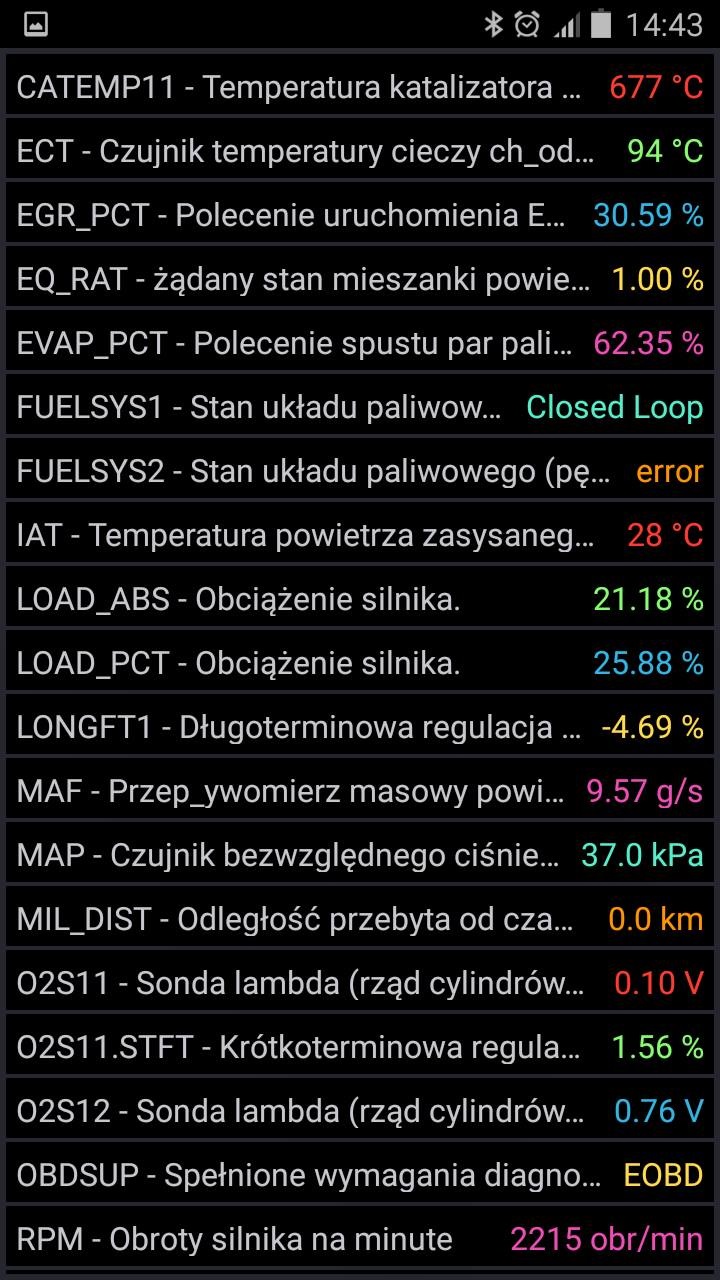The height and width of the screenshot is (1280, 720).
Task: Select the MAP pressure sensor row
Action: tap(360, 855)
